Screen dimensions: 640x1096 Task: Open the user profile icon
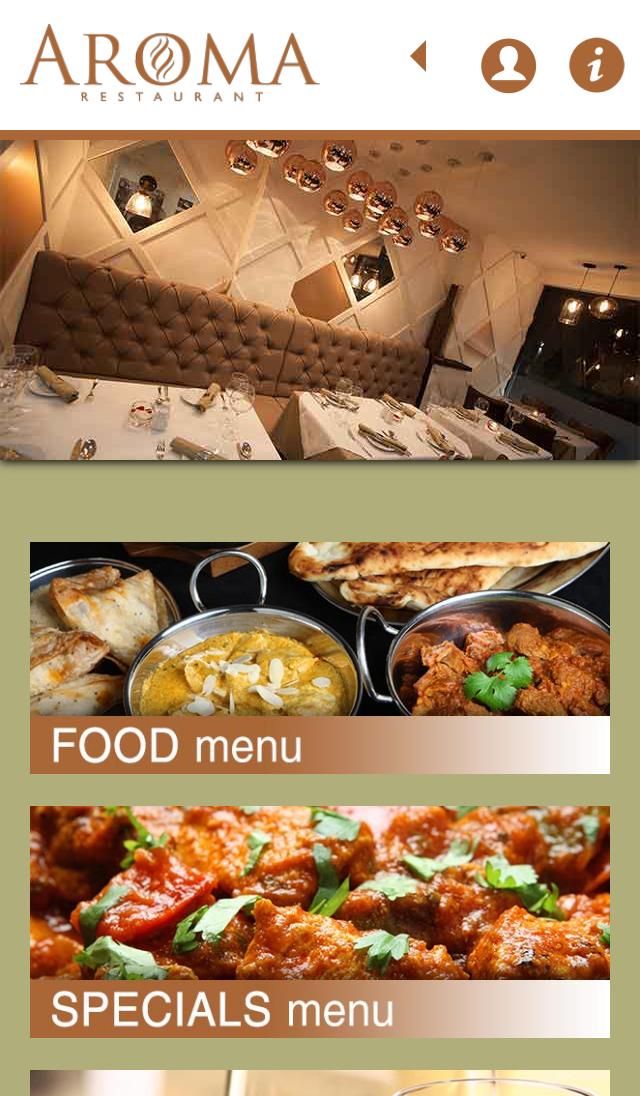click(508, 65)
